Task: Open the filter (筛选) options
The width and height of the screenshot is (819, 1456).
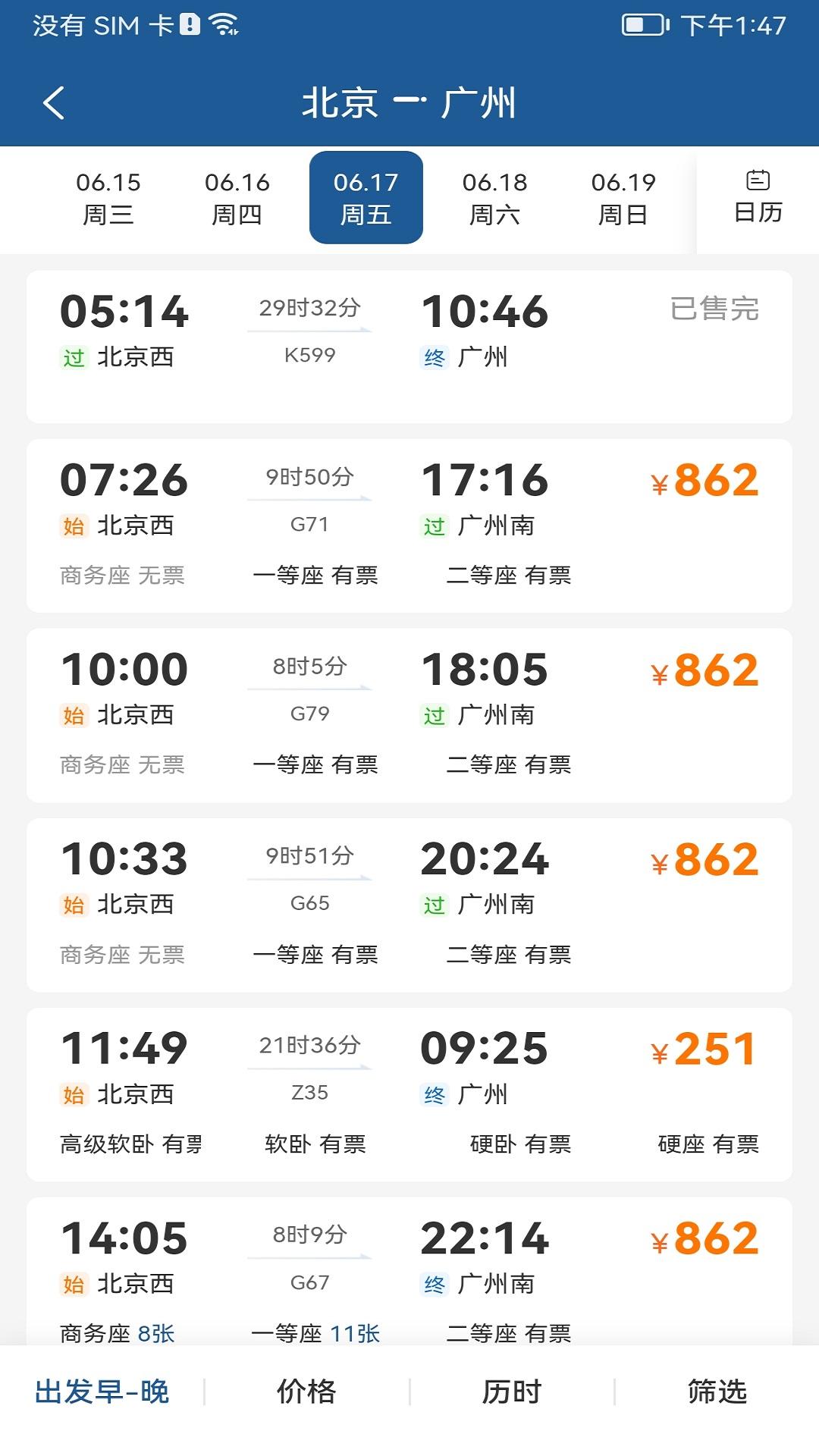Action: pos(717,1392)
